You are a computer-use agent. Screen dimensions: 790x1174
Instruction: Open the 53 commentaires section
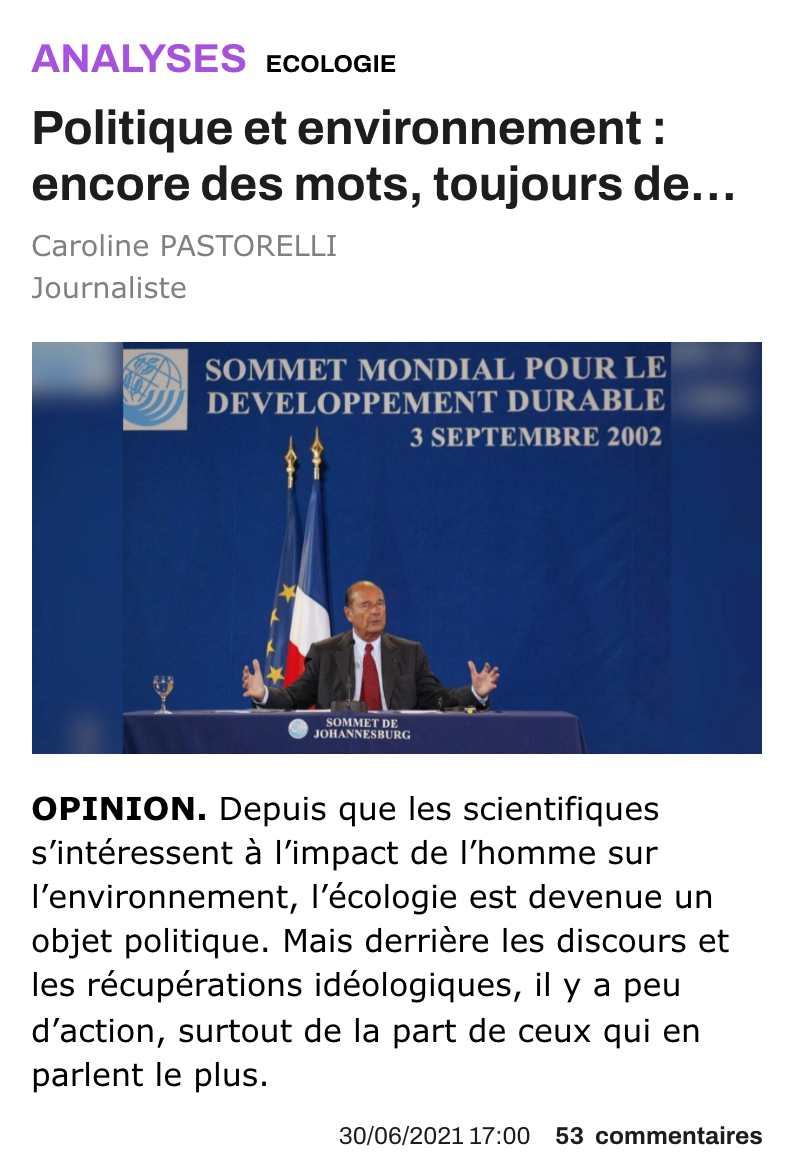pyautogui.click(x=658, y=1136)
